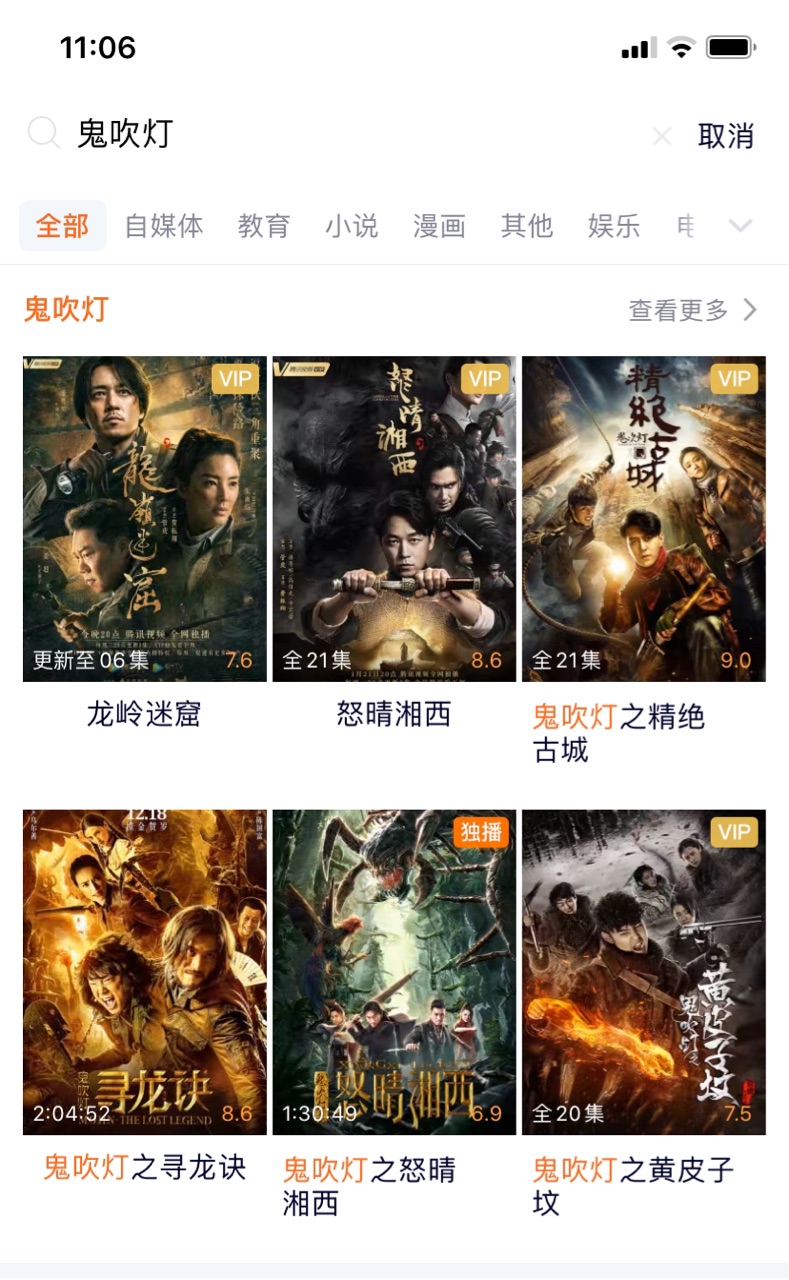789x1280 pixels.
Task: Expand the category list with the down chevron
Action: click(740, 226)
